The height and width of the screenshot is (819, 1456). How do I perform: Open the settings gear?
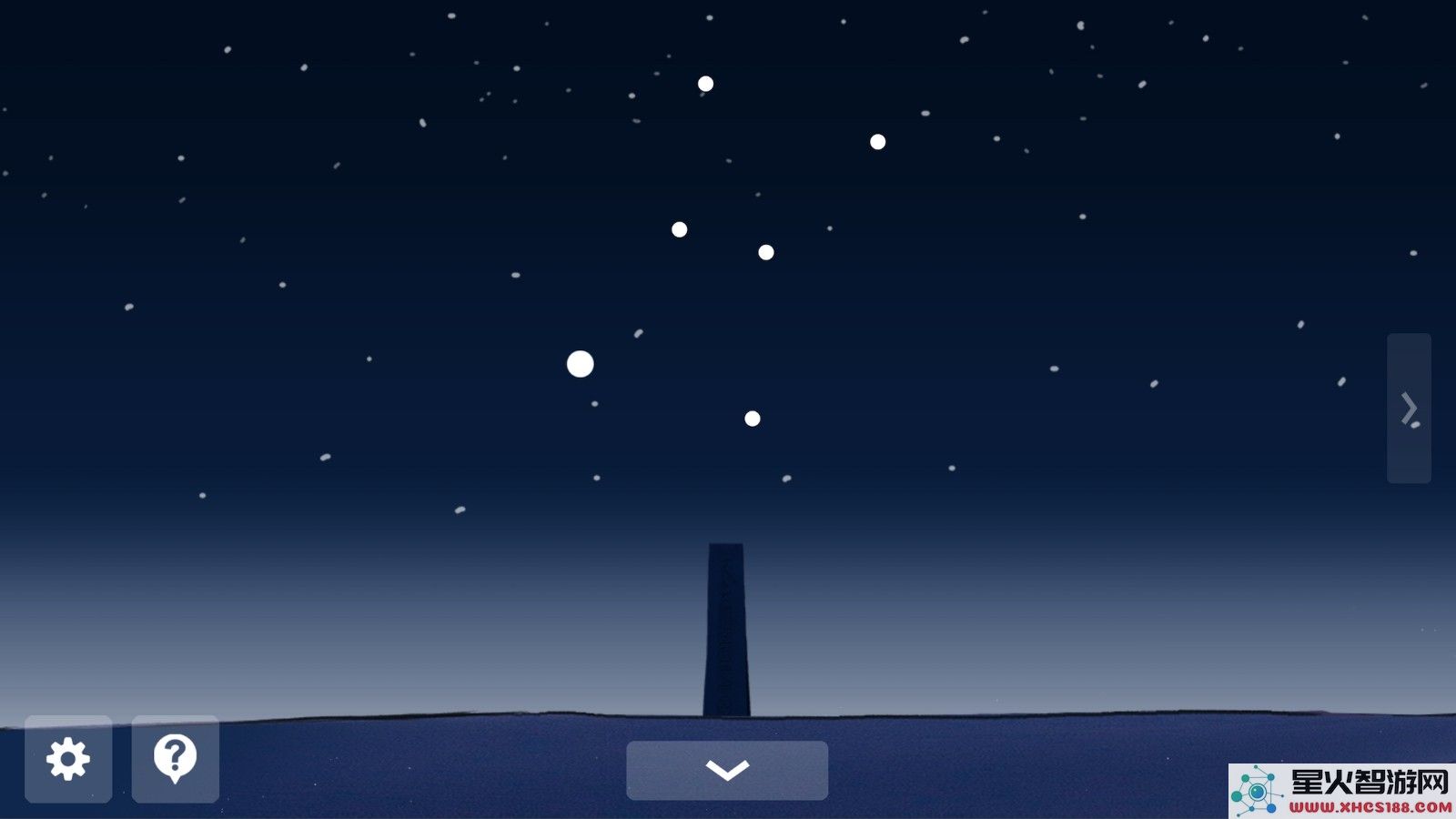coord(68,759)
